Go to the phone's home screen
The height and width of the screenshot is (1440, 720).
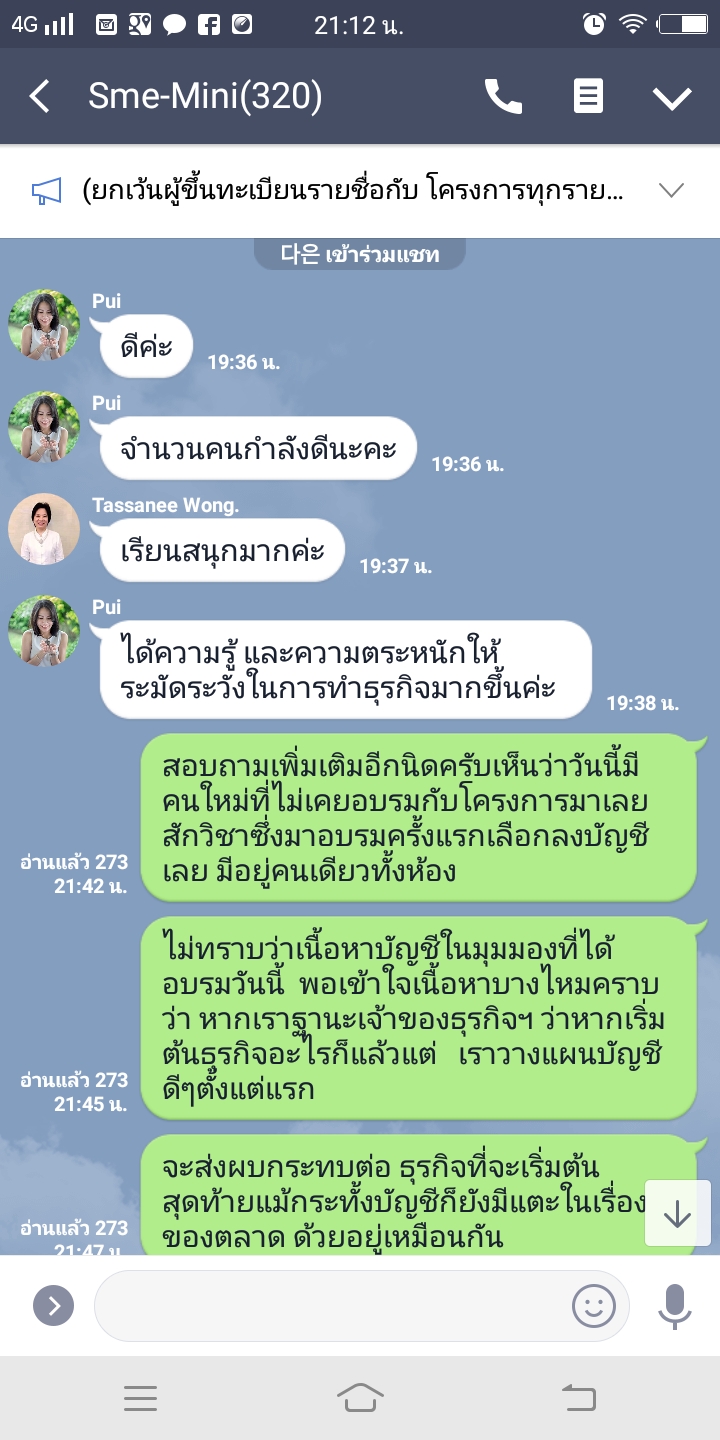[x=360, y=1398]
